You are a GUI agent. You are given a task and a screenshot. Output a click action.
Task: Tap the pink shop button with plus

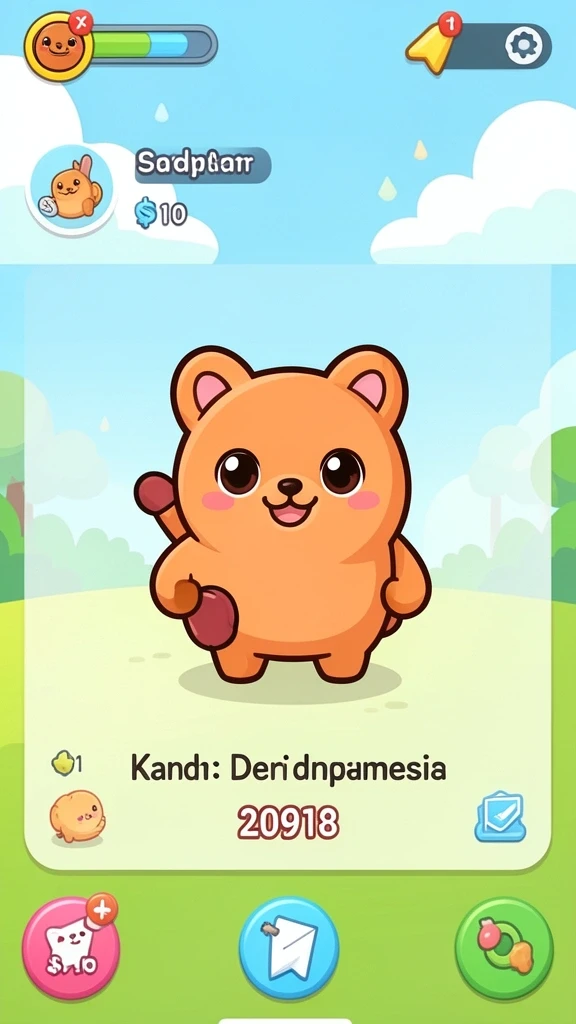pos(71,948)
